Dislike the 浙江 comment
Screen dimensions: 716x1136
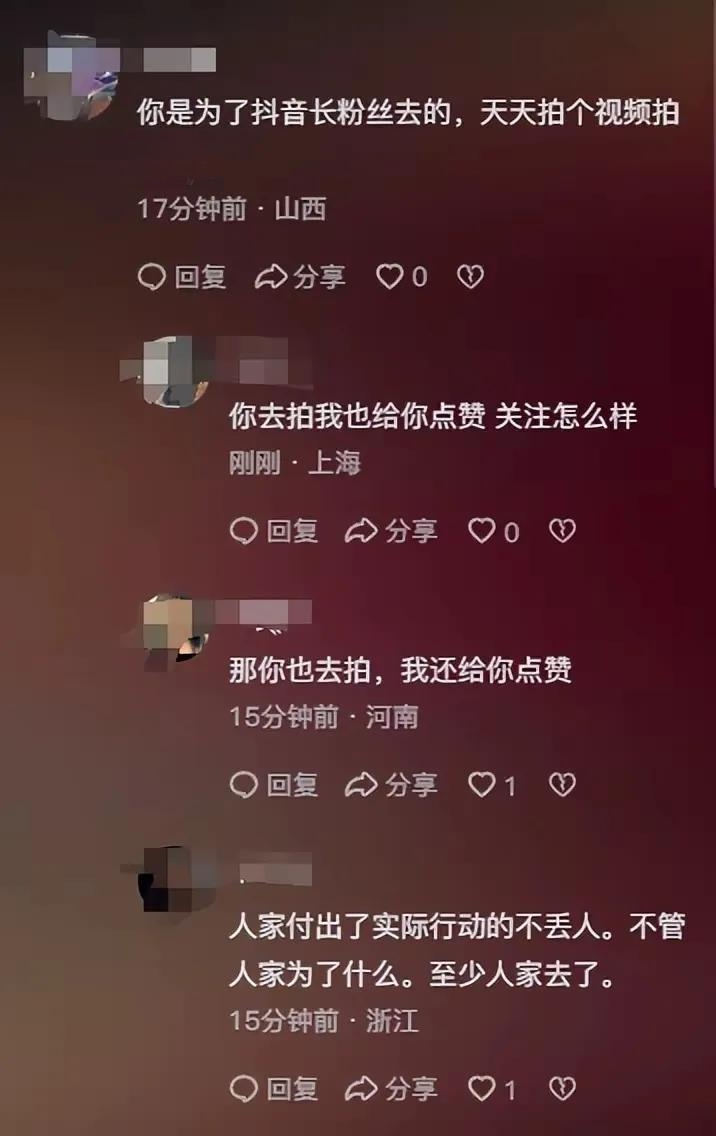[x=562, y=1089]
